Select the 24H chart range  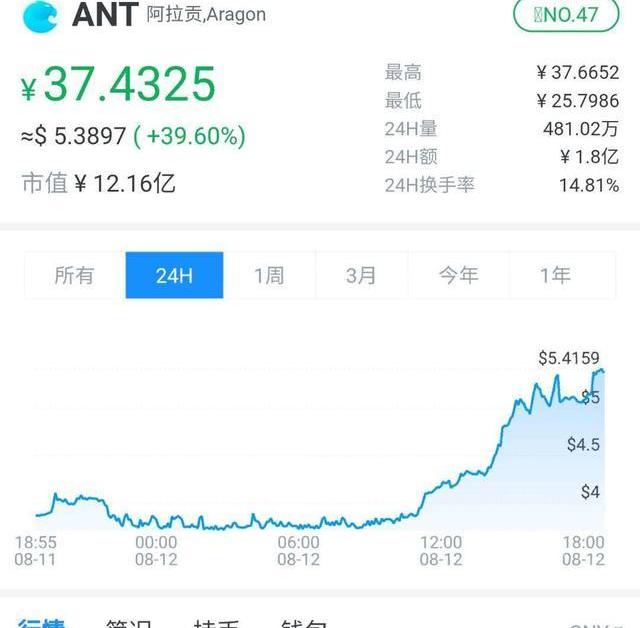pyautogui.click(x=174, y=275)
